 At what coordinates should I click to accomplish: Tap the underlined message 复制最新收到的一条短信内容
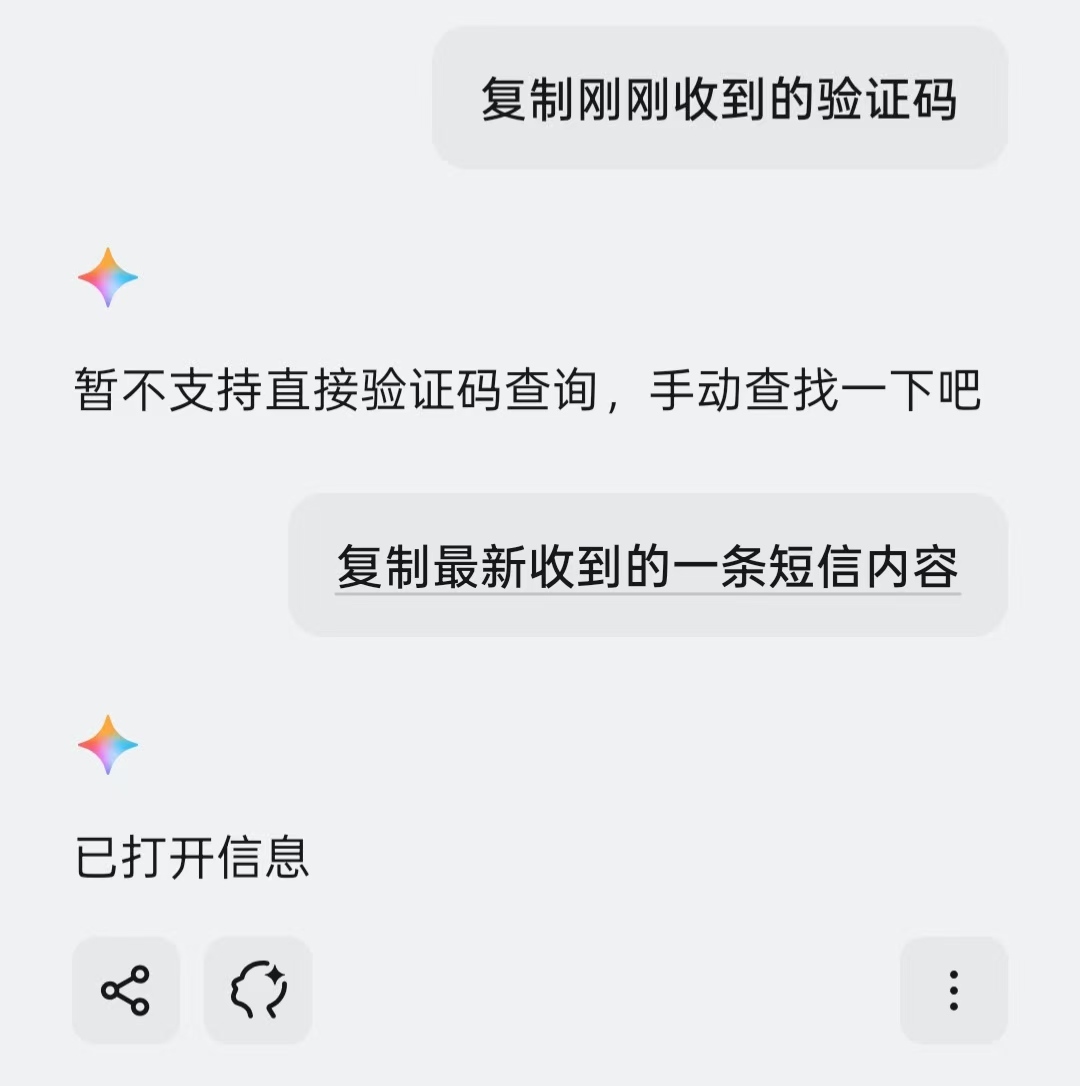pyautogui.click(x=647, y=566)
